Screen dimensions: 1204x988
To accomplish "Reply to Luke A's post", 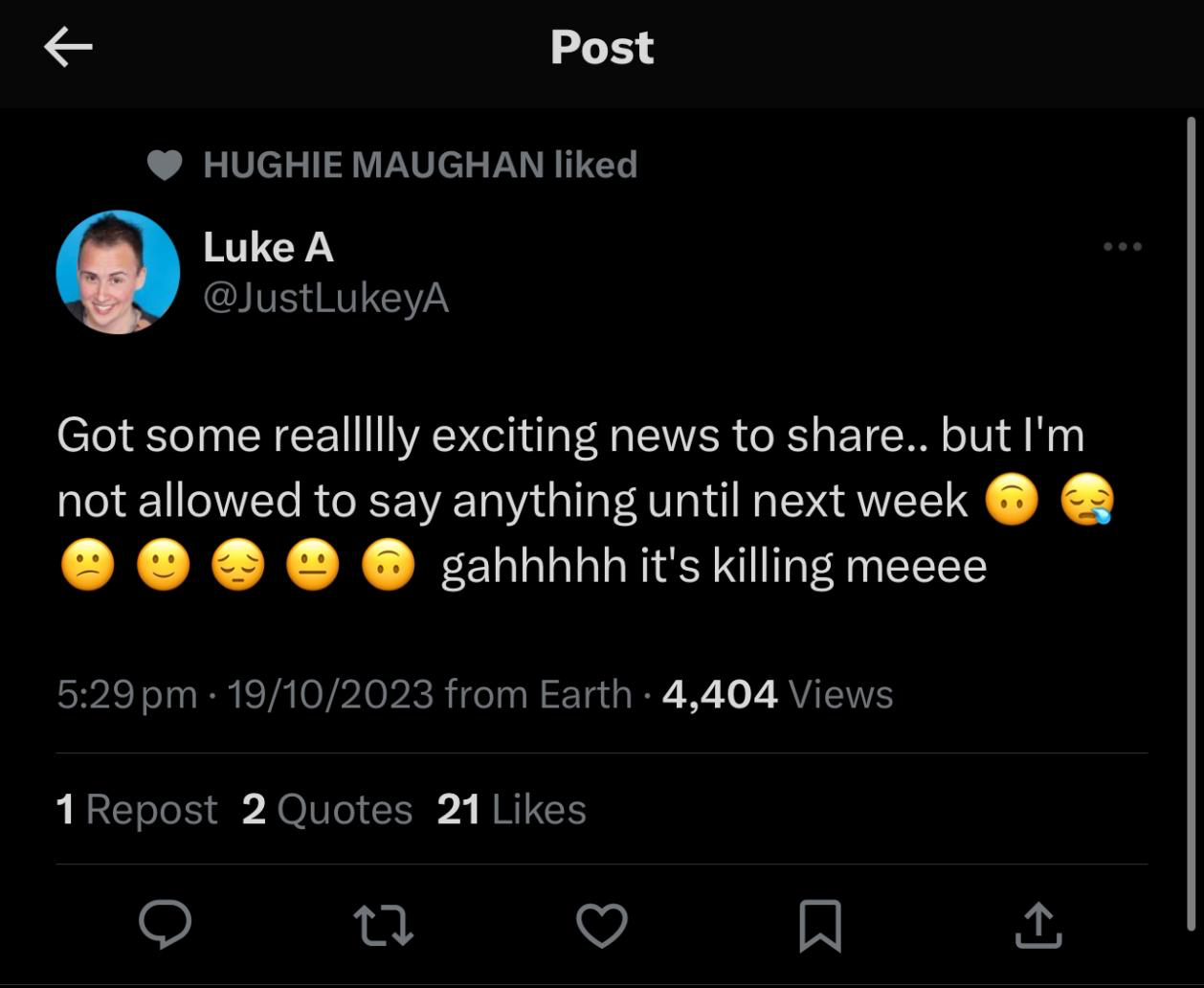I will [165, 925].
